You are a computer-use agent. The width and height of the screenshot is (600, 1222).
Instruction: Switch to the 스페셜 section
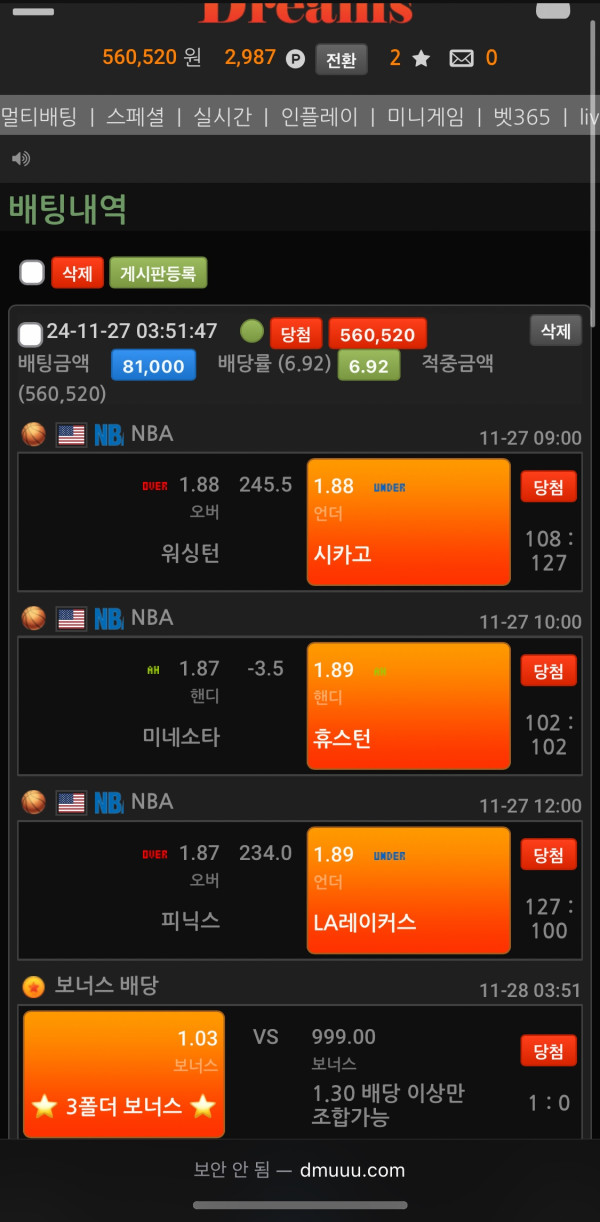[135, 117]
